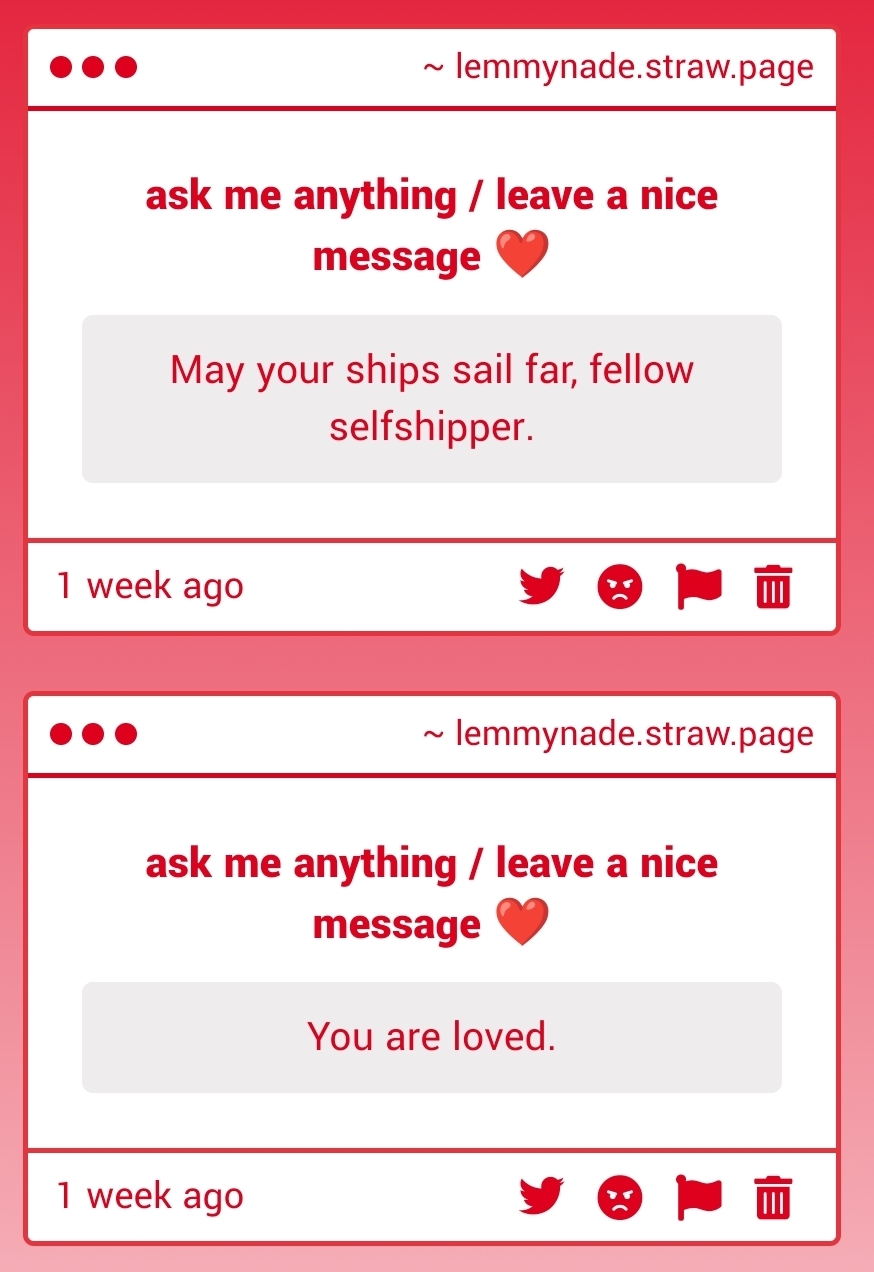Image resolution: width=874 pixels, height=1272 pixels.
Task: Share the 'You are loved.' message on Twitter
Action: [541, 1197]
